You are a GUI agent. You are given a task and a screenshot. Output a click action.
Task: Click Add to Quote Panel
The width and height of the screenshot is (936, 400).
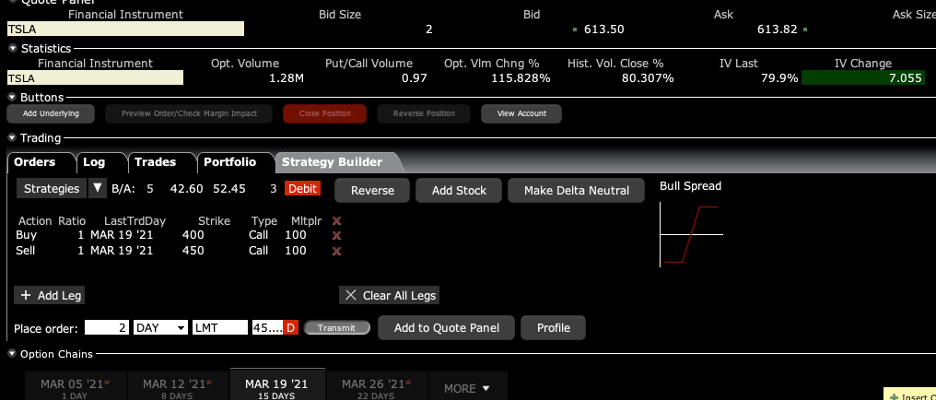tap(447, 327)
